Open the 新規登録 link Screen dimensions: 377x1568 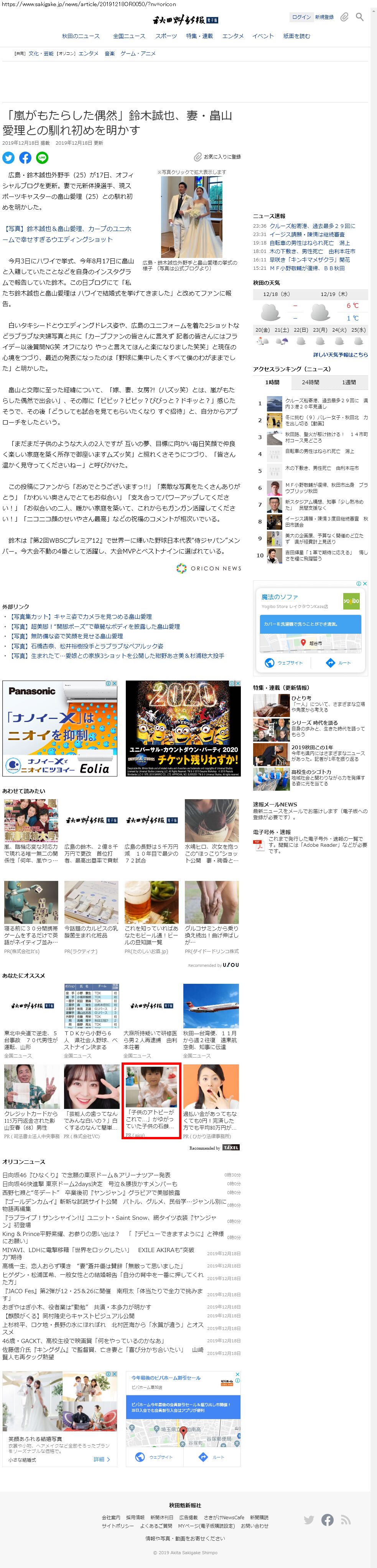(x=324, y=17)
